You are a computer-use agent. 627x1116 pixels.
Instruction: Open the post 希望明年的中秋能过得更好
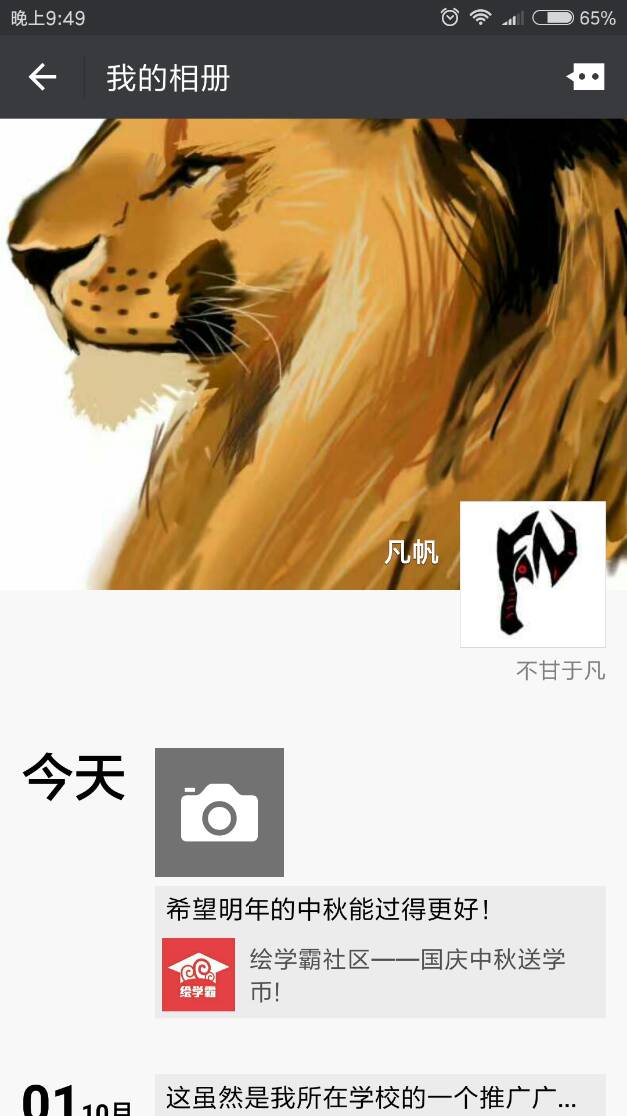(x=328, y=909)
